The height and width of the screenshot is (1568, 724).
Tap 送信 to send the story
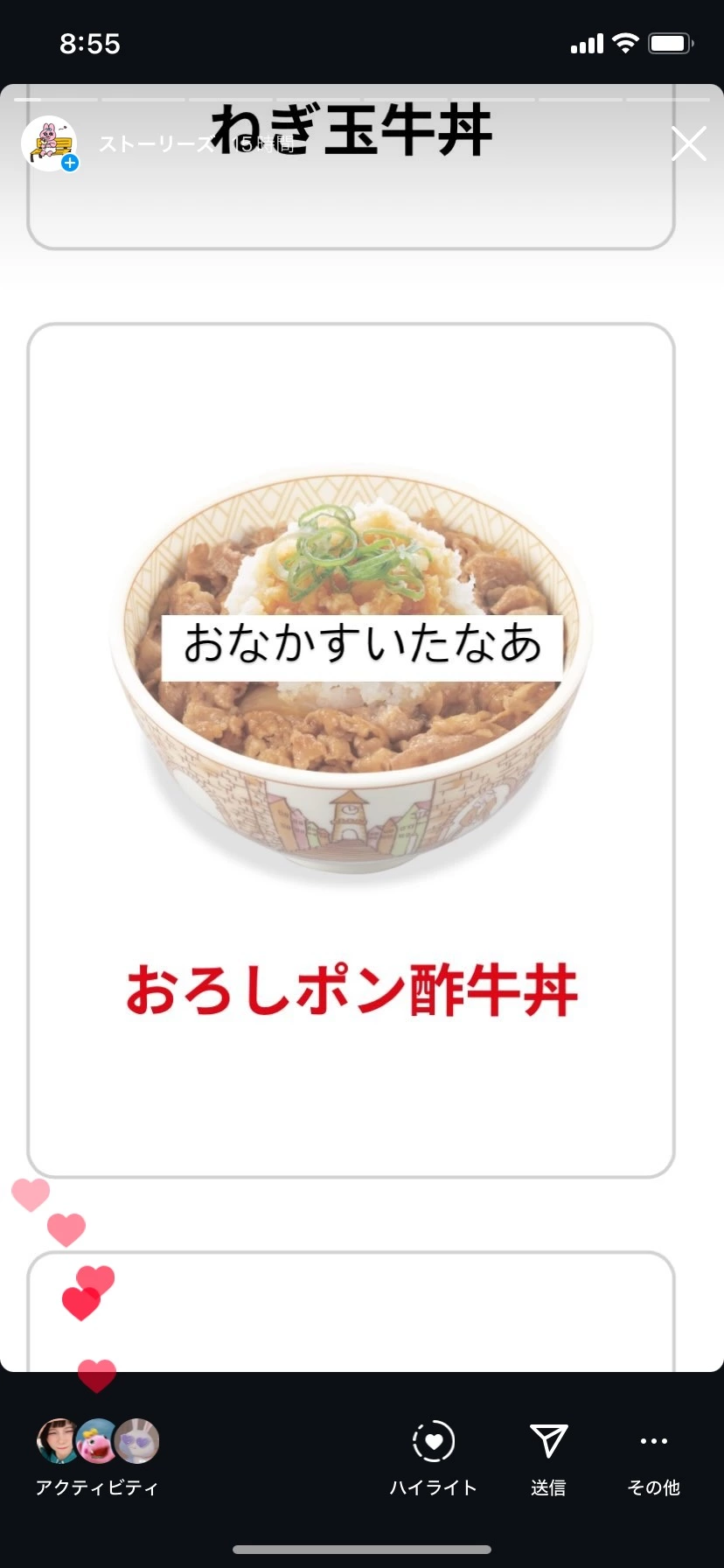548,1454
